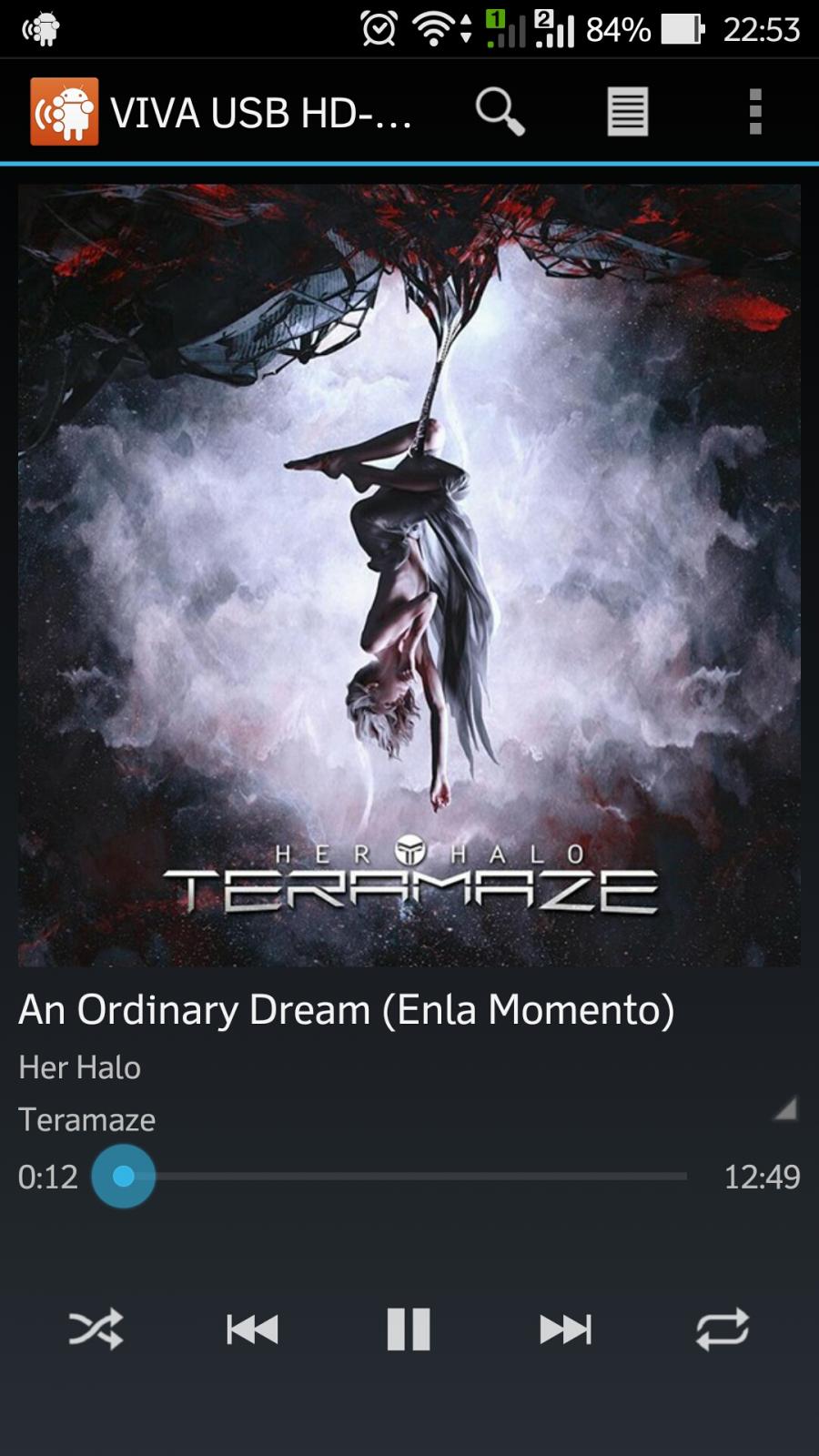819x1456 pixels.
Task: Toggle shuffle mode
Action: coord(96,1330)
